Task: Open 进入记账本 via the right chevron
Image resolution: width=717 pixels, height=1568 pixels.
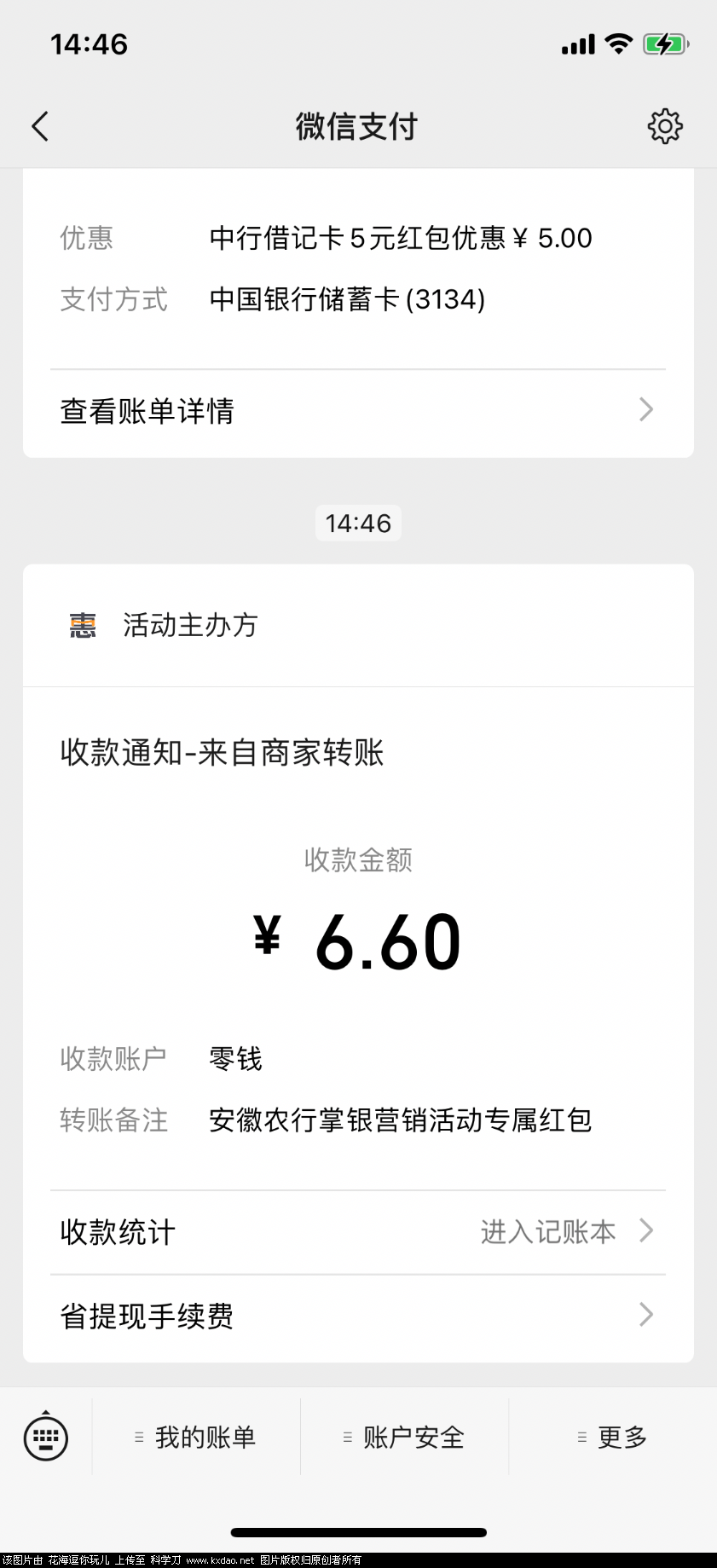Action: [x=645, y=1230]
